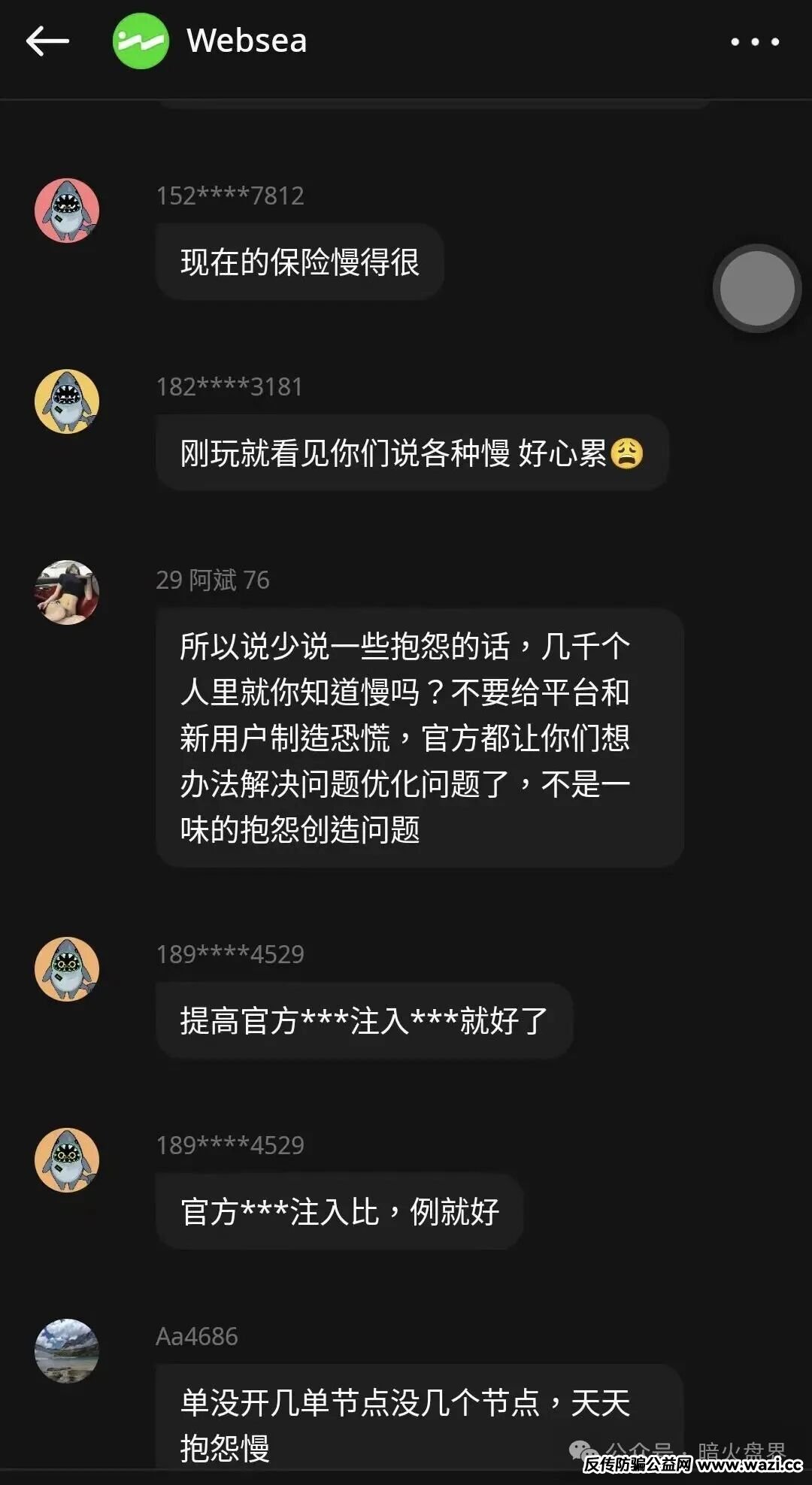Go back from the Websea chat
The image size is (812, 1485).
(x=47, y=41)
